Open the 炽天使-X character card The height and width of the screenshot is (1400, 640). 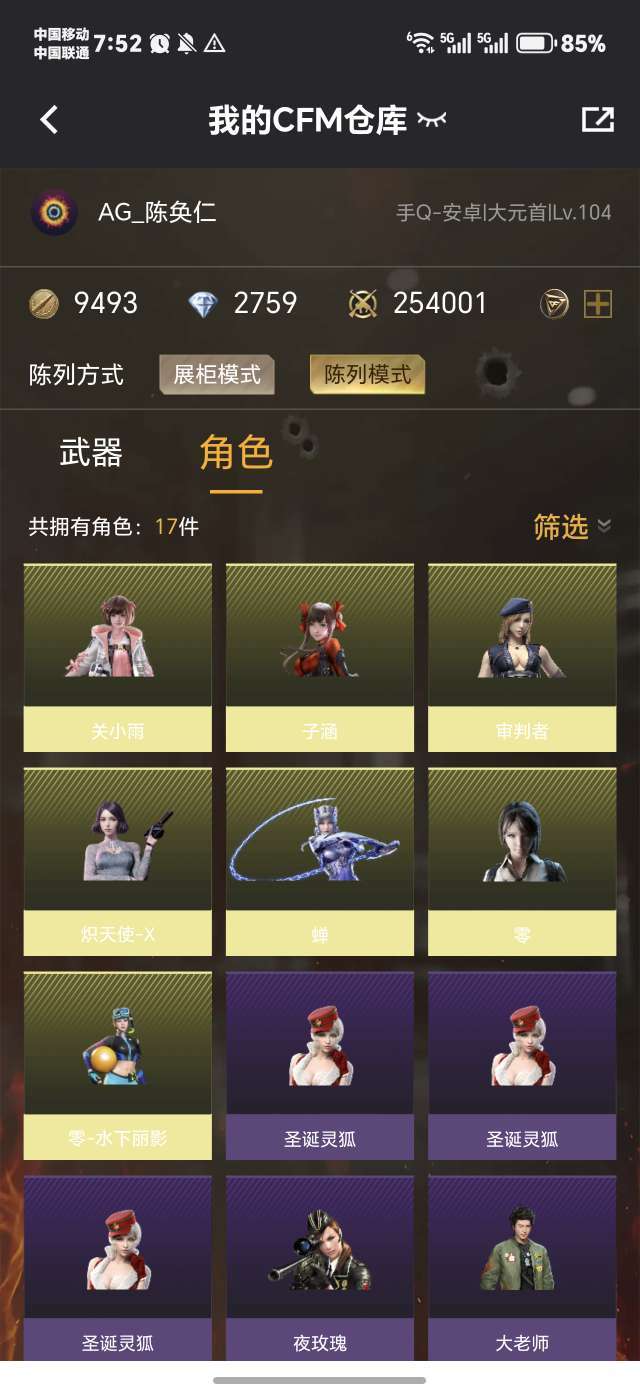118,862
